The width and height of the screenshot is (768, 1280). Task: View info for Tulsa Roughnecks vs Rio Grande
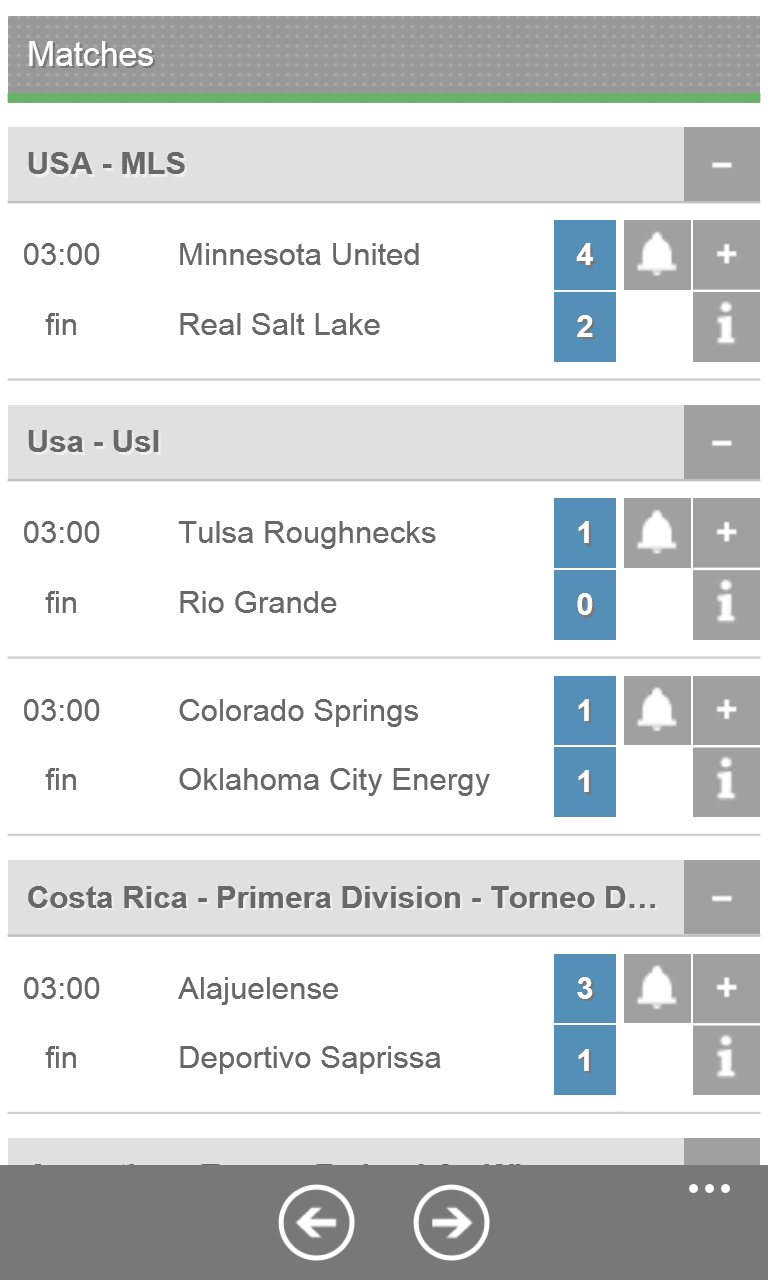click(x=726, y=604)
